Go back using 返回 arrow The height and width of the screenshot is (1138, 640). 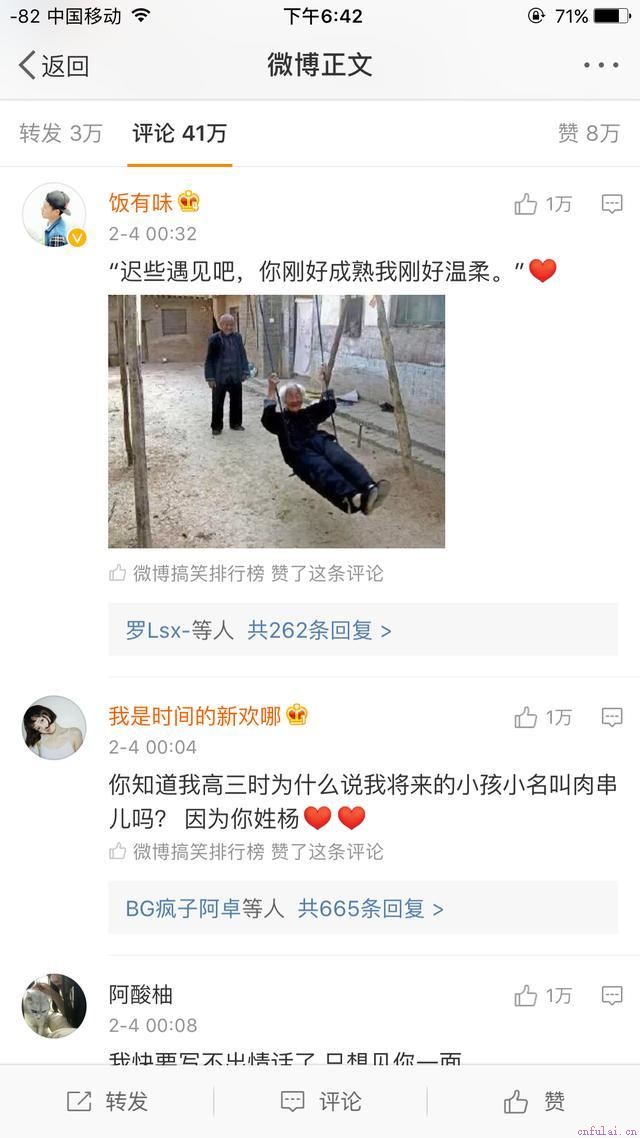pyautogui.click(x=52, y=66)
